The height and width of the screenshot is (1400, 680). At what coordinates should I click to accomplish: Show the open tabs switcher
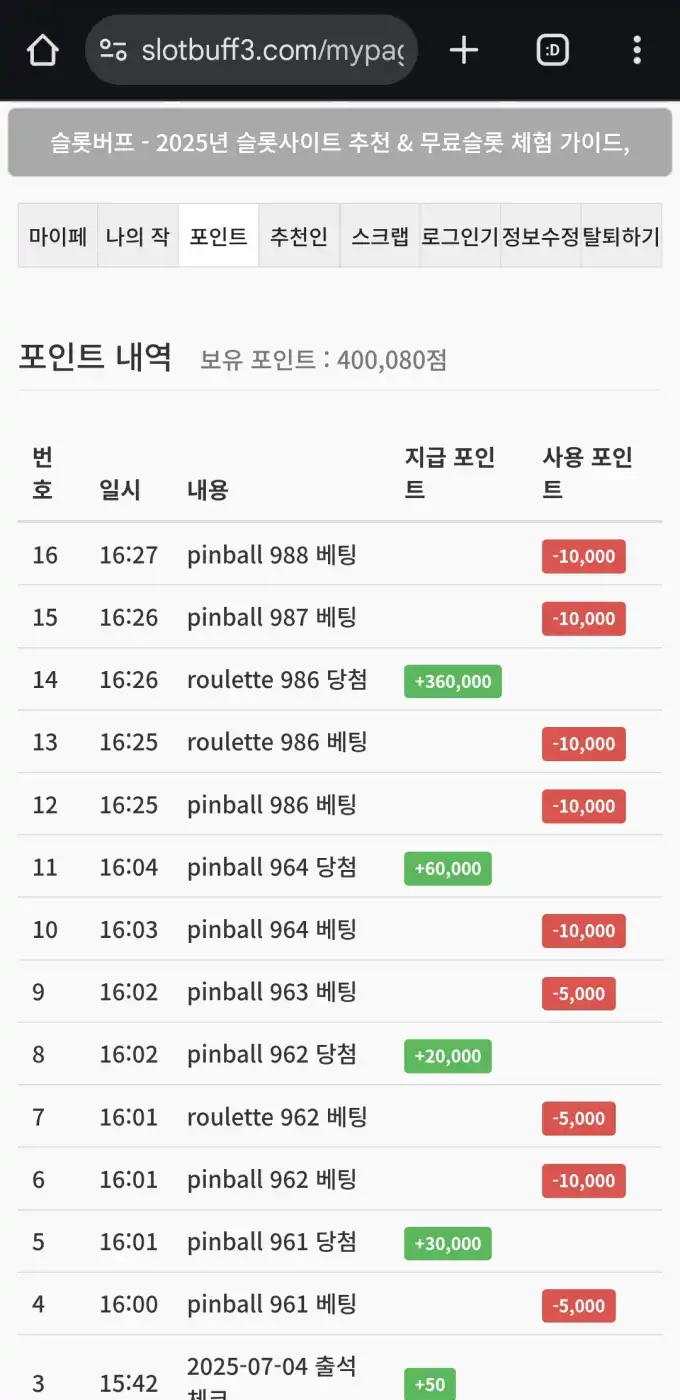(x=552, y=50)
